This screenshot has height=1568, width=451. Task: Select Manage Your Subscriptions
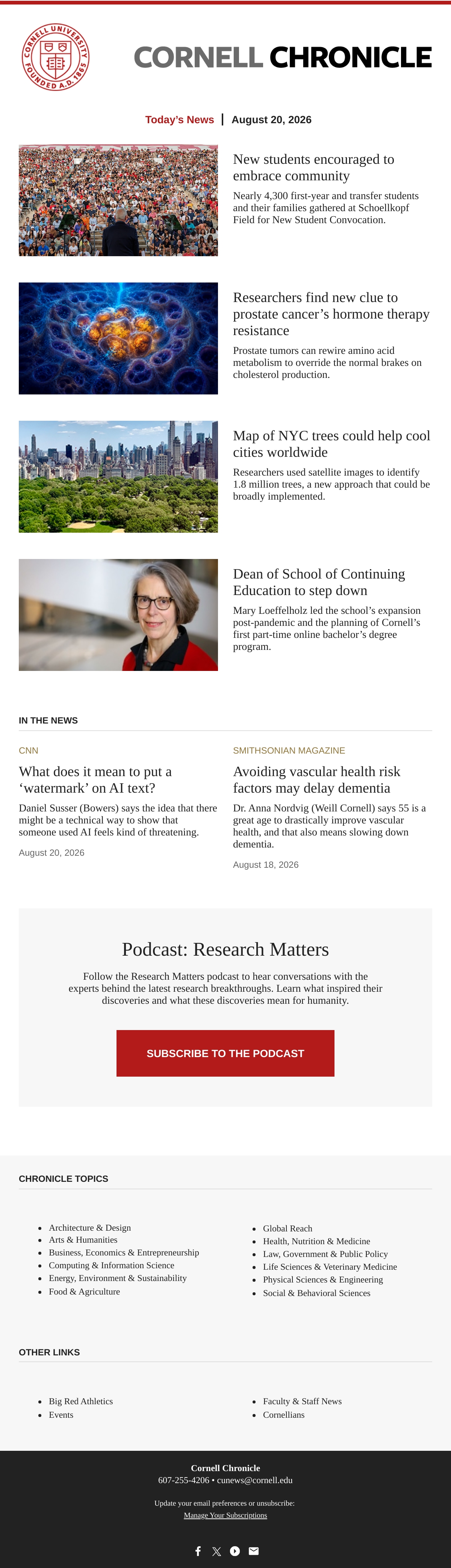(225, 1515)
